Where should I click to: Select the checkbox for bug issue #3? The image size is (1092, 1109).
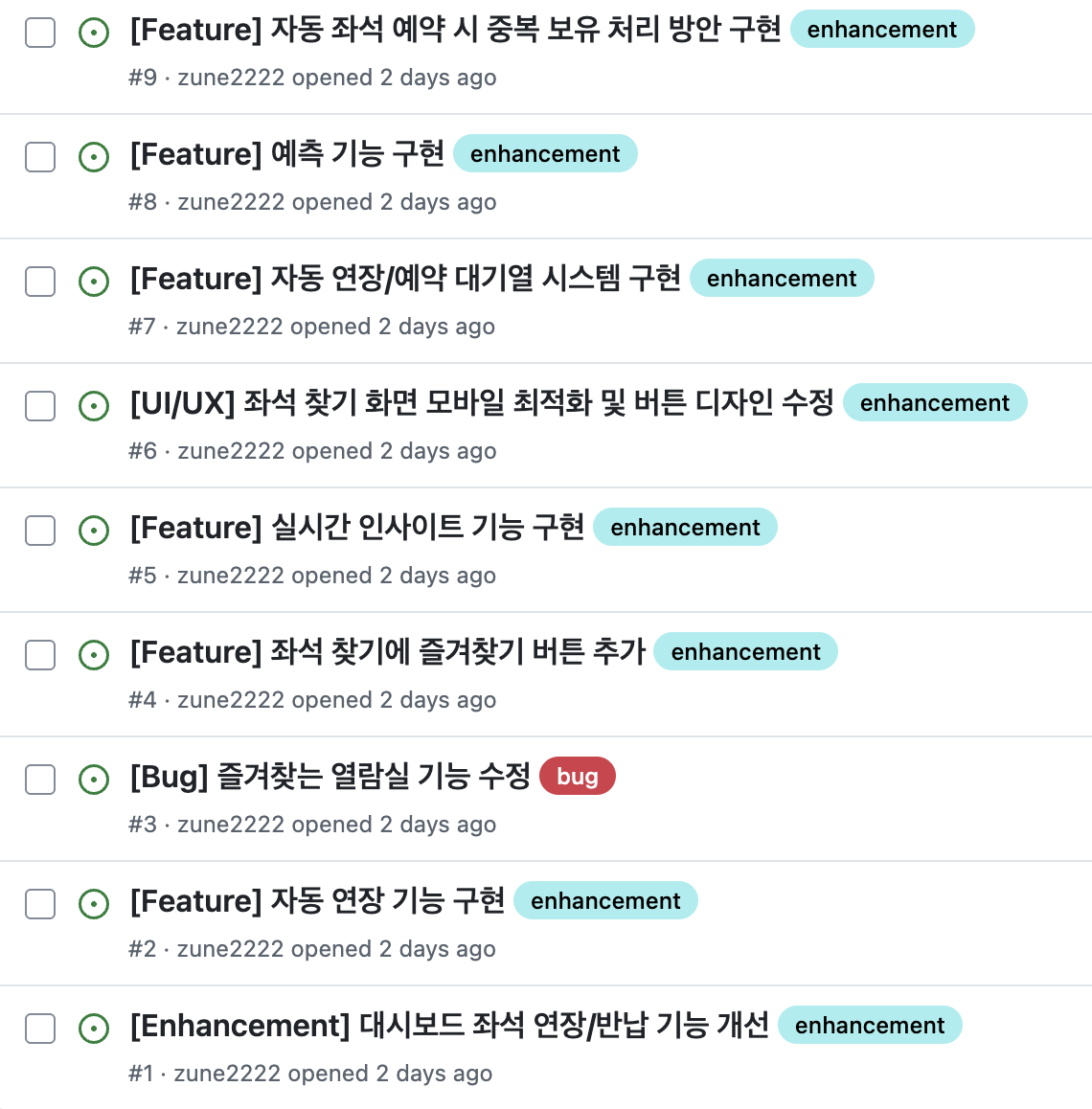pos(40,780)
